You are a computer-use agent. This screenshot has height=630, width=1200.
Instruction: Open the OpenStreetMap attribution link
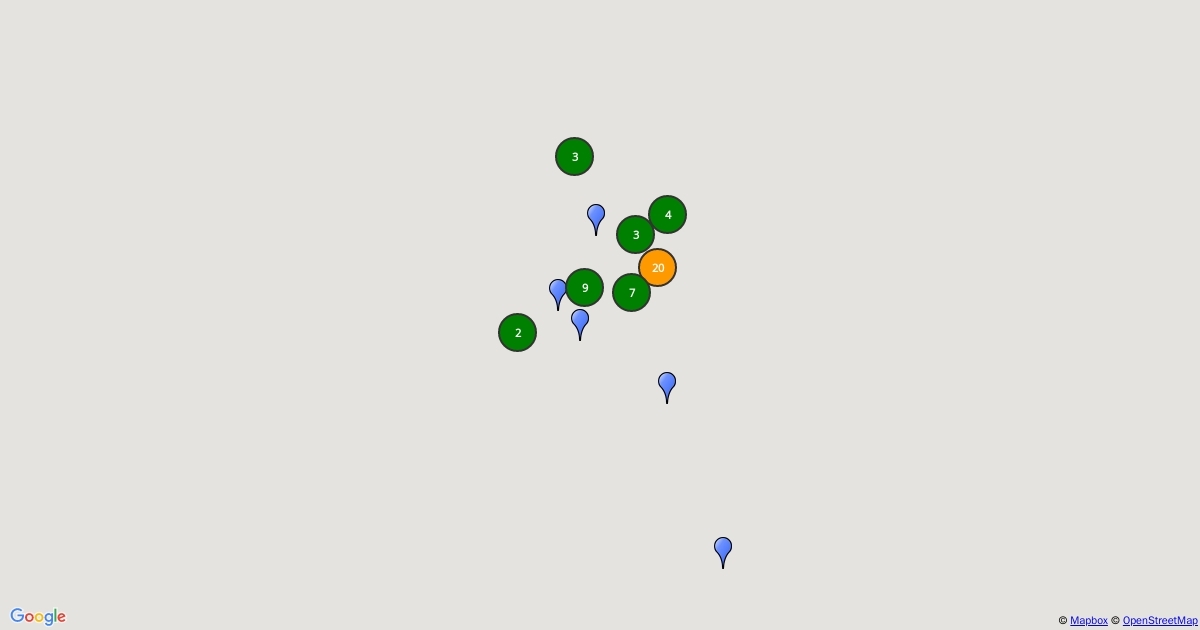1160,621
